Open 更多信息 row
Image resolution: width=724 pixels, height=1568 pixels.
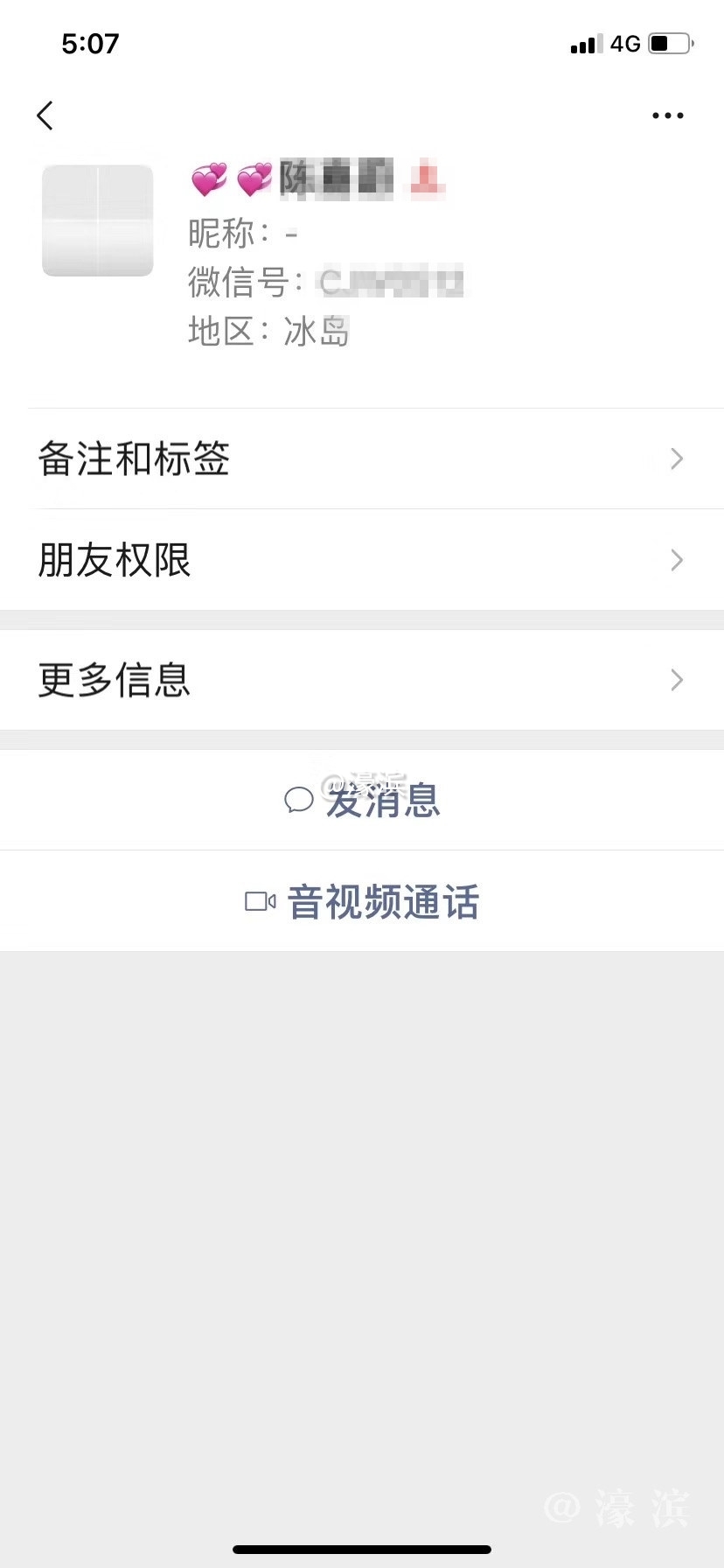point(362,680)
